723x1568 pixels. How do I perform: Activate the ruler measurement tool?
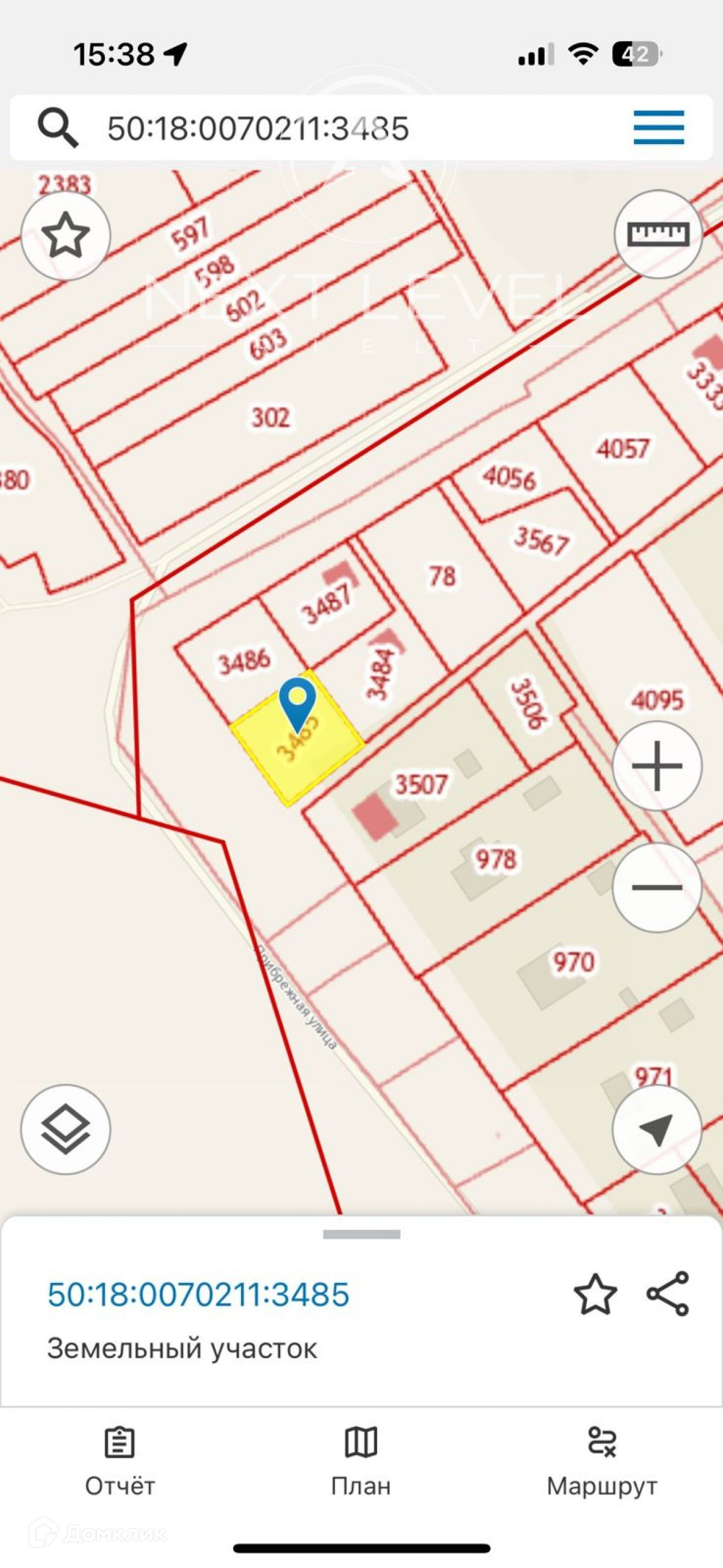tap(658, 235)
